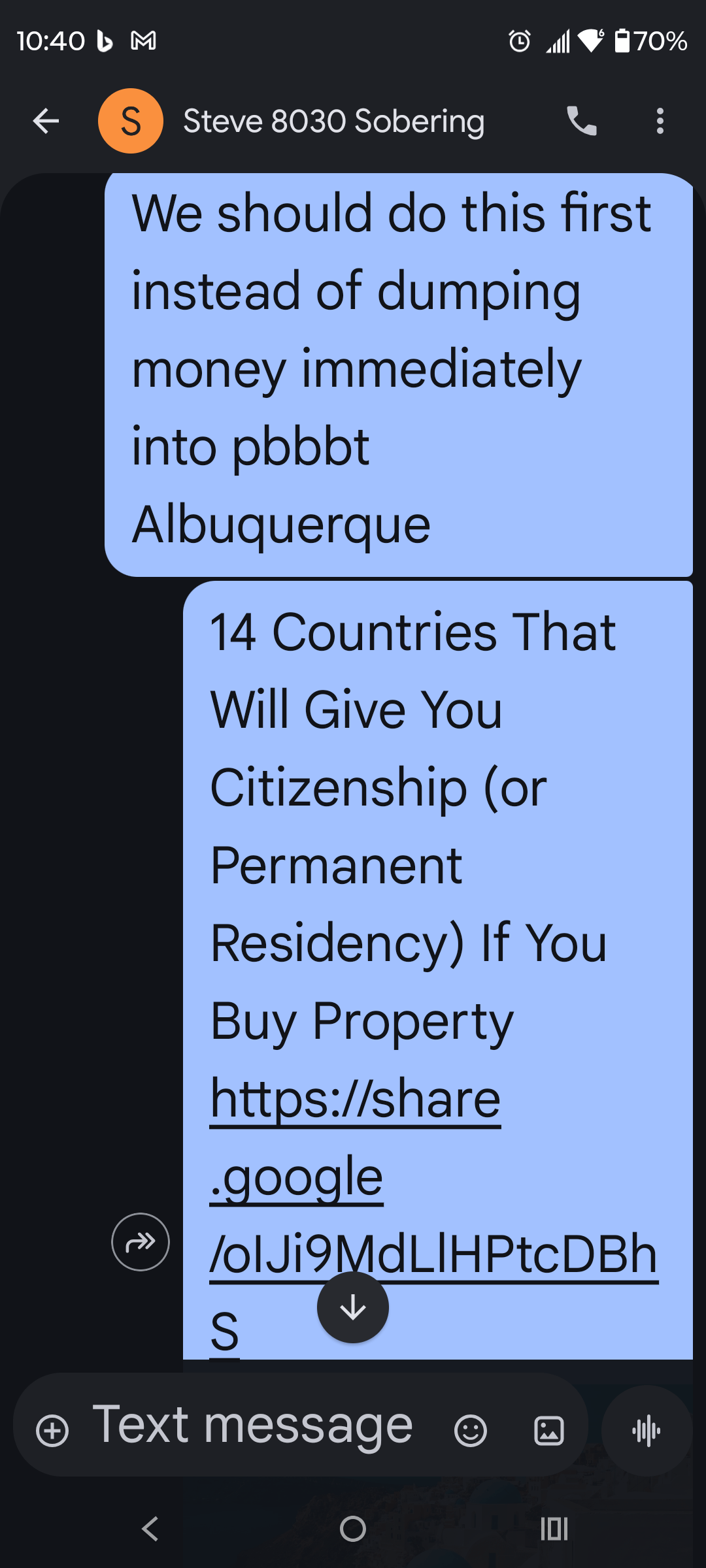Forward the 14 Countries message
The image size is (706, 1568).
[141, 1241]
